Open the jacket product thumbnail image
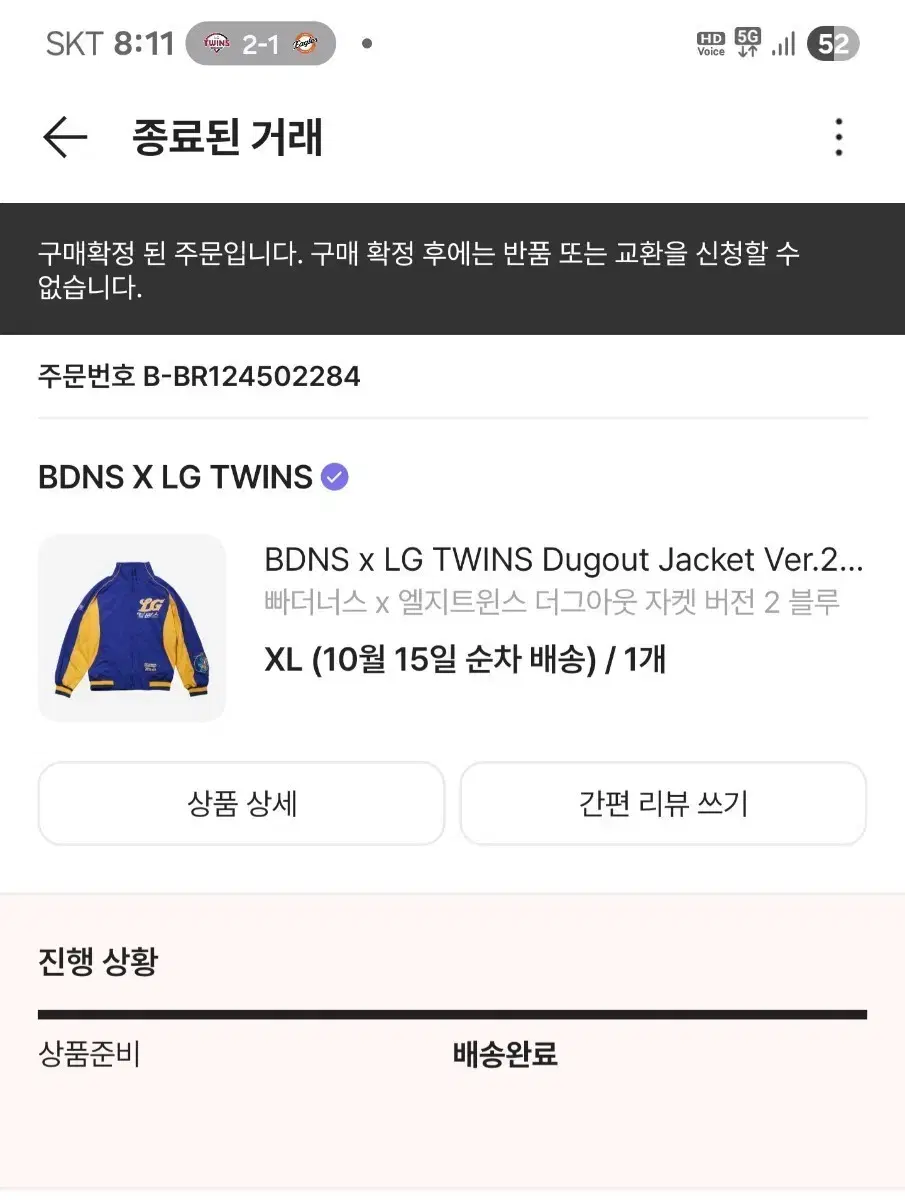Screen dimensions: 905x1200 click(x=132, y=628)
